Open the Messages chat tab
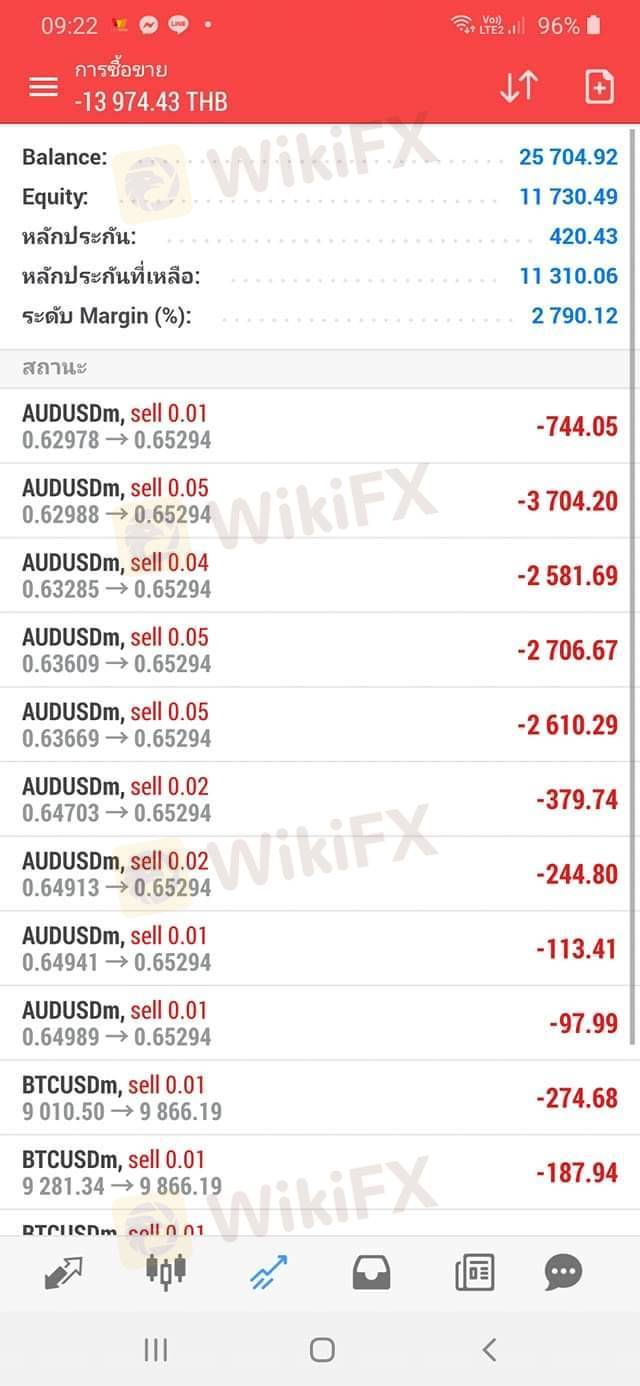Viewport: 640px width, 1386px height. 563,1272
